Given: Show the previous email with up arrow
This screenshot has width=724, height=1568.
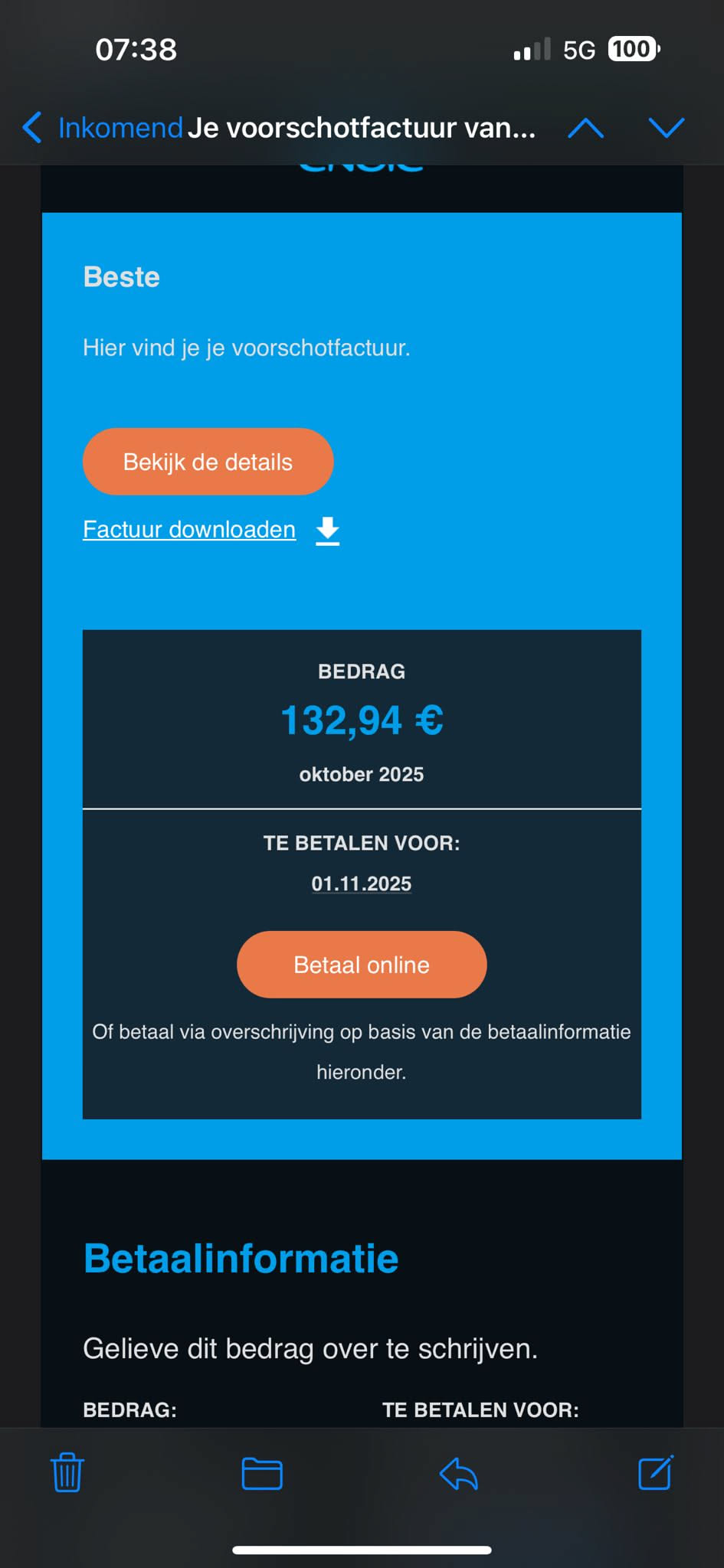Looking at the screenshot, I should (585, 128).
